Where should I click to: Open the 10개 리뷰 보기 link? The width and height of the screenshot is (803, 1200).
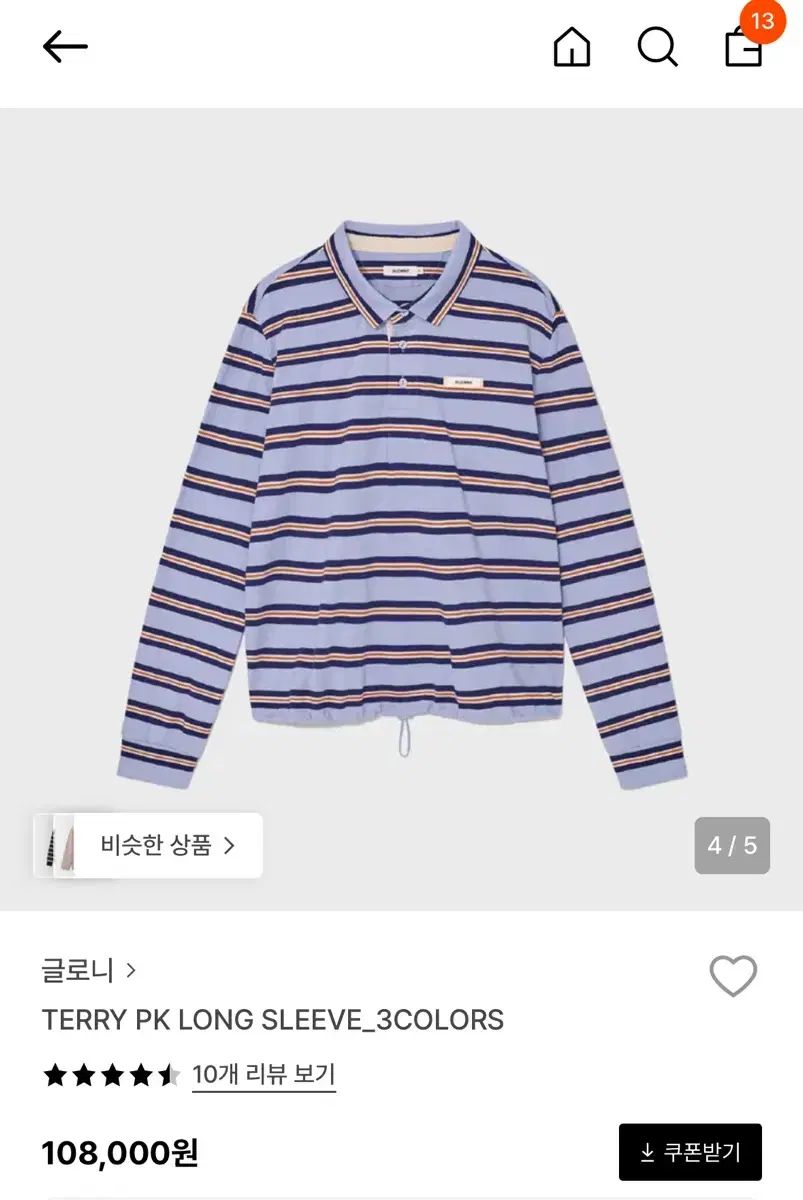click(264, 1075)
